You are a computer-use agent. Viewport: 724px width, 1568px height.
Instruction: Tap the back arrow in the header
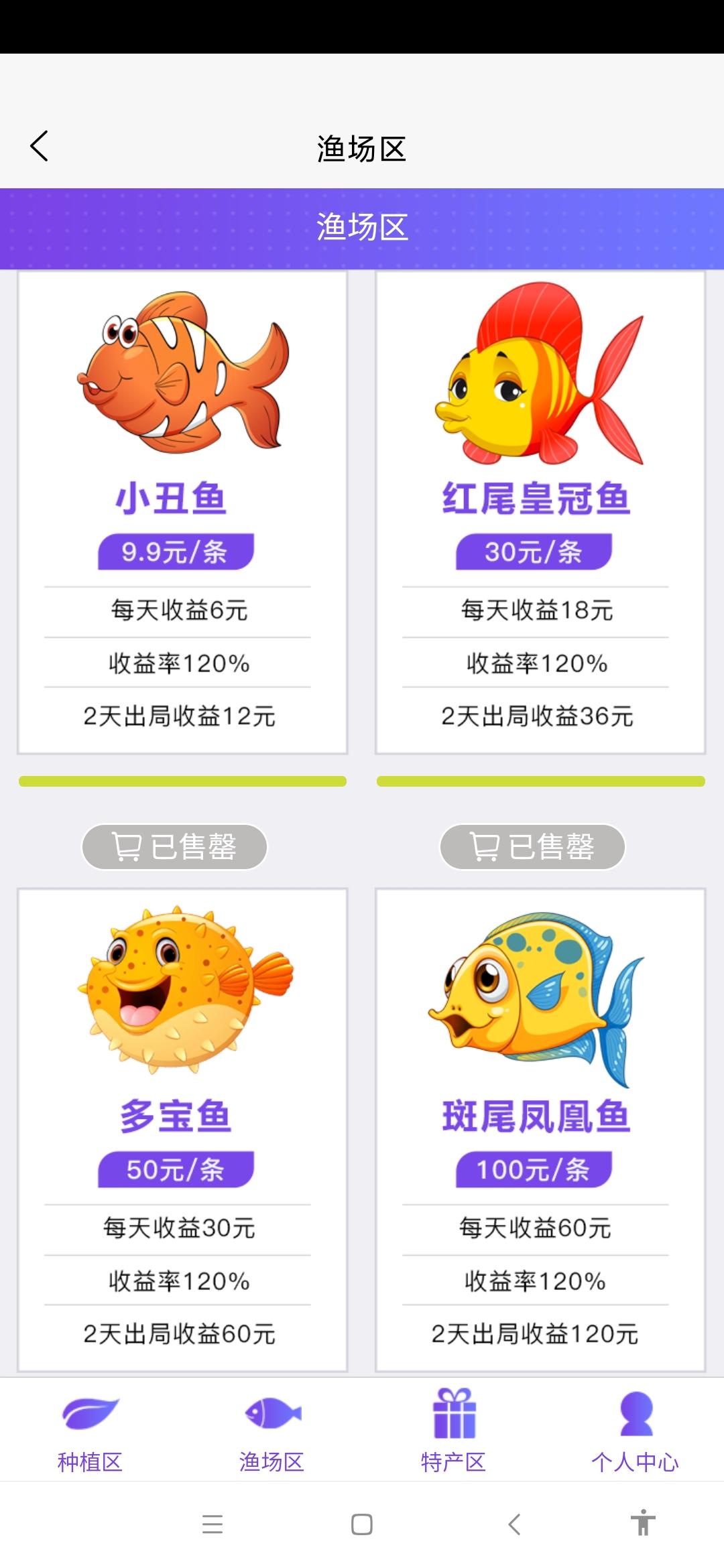pyautogui.click(x=40, y=146)
